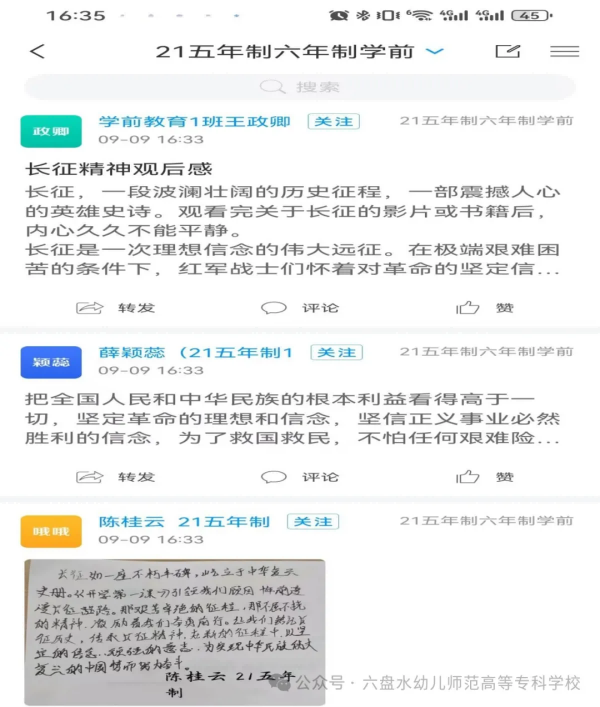Go back using the top-left arrow
The height and width of the screenshot is (707, 600).
pos(37,52)
